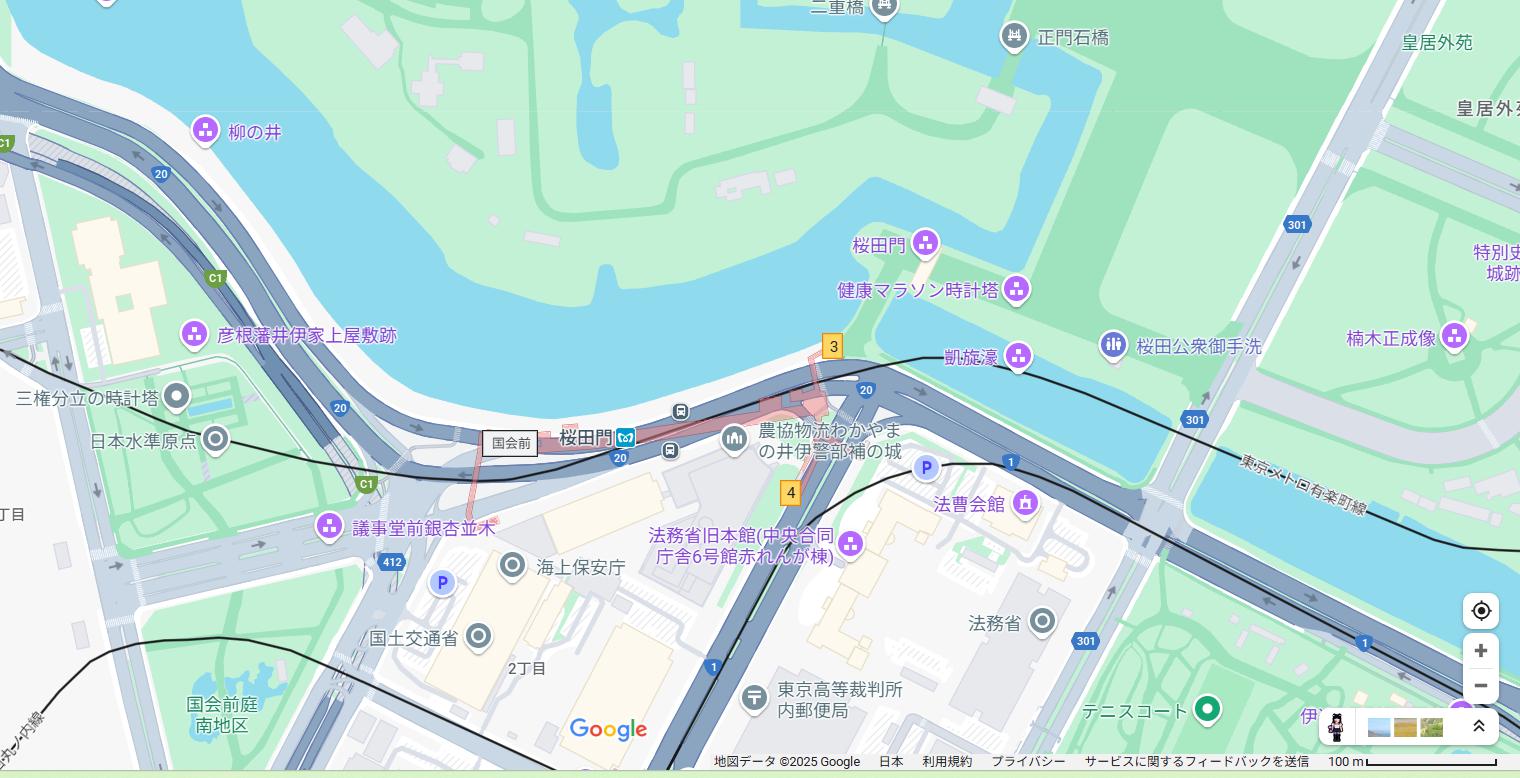Open 国土交通省 place marker

point(479,636)
